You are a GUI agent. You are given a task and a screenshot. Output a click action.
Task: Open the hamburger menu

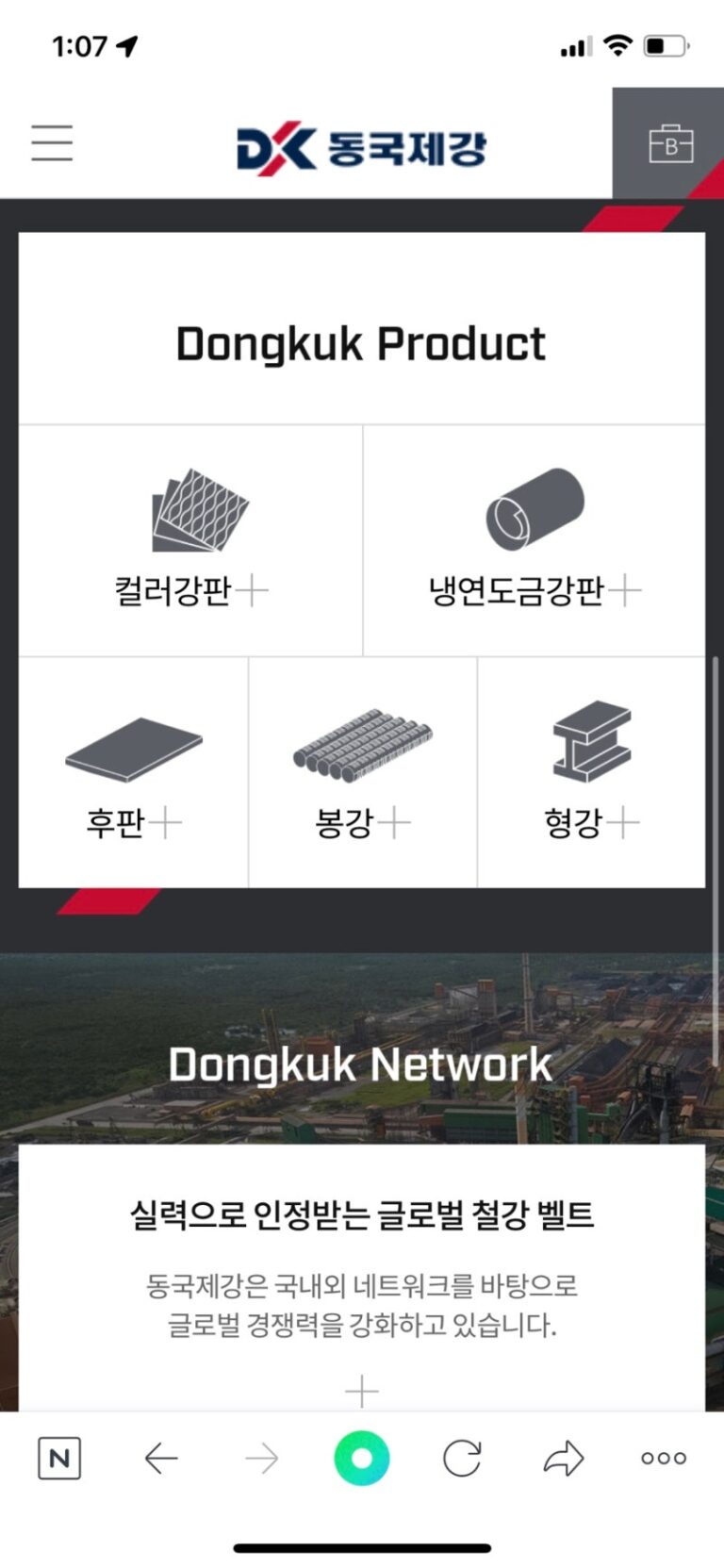[52, 142]
